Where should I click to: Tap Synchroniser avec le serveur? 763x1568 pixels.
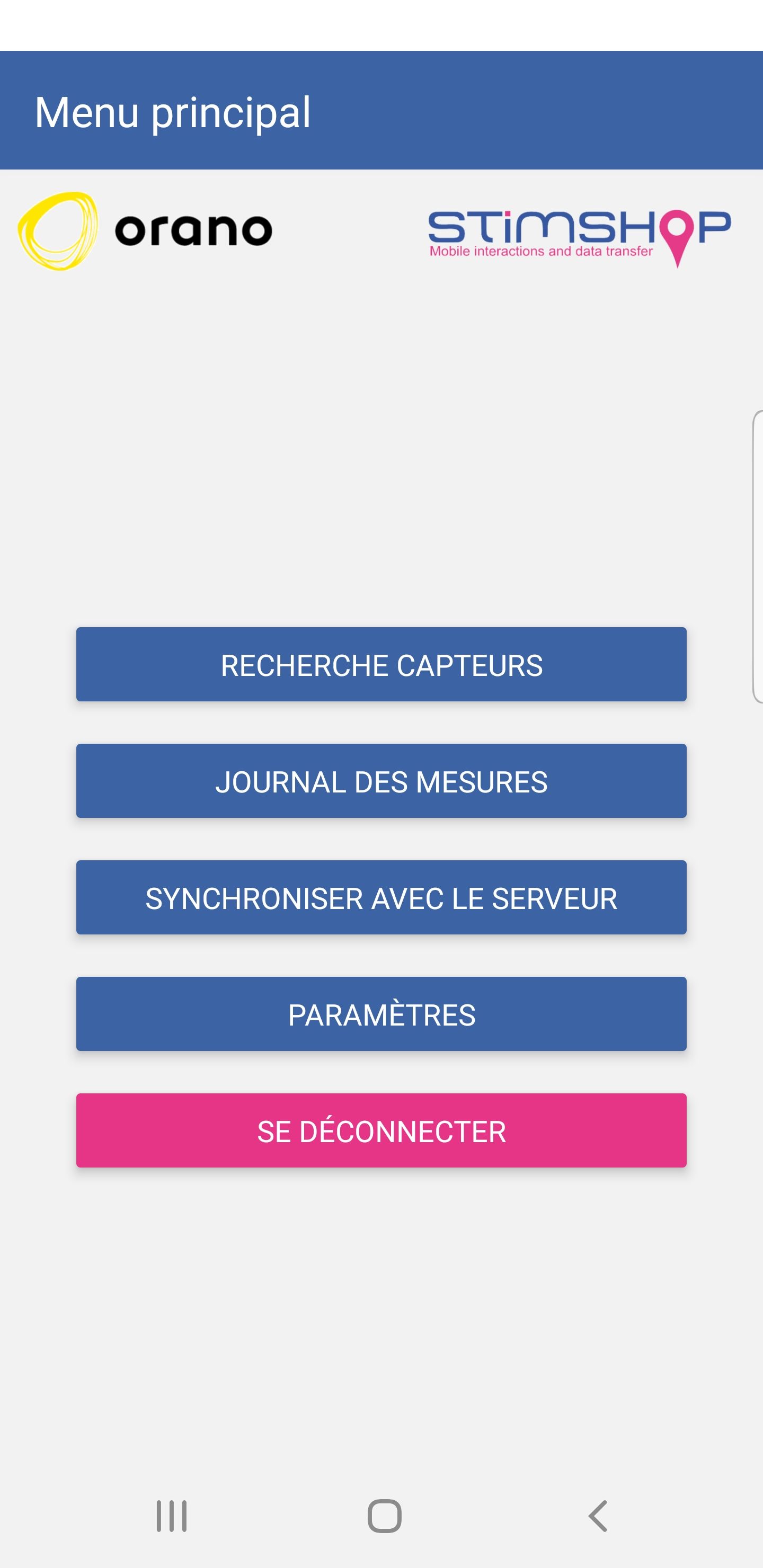pyautogui.click(x=381, y=897)
